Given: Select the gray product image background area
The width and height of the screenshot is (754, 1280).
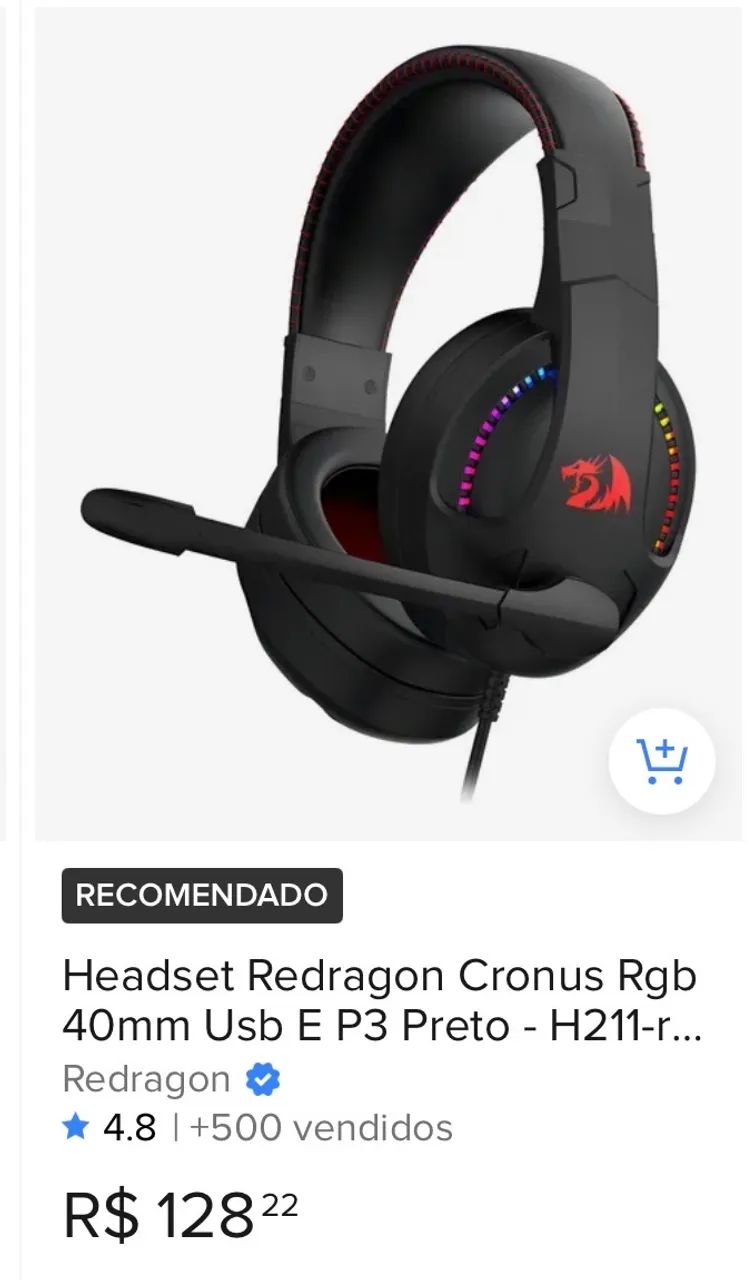Looking at the screenshot, I should point(120,150).
